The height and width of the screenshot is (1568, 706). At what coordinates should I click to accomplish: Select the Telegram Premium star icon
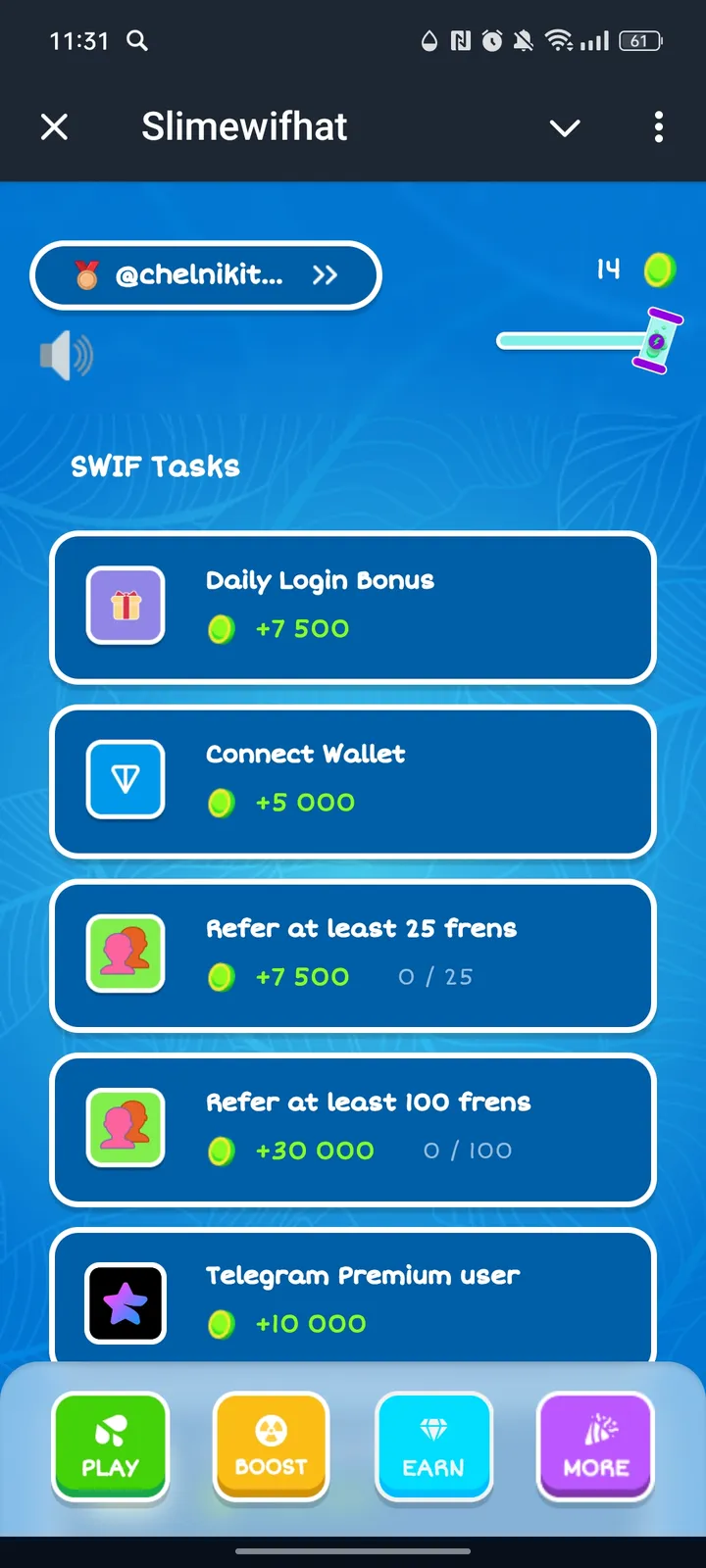pyautogui.click(x=125, y=1303)
